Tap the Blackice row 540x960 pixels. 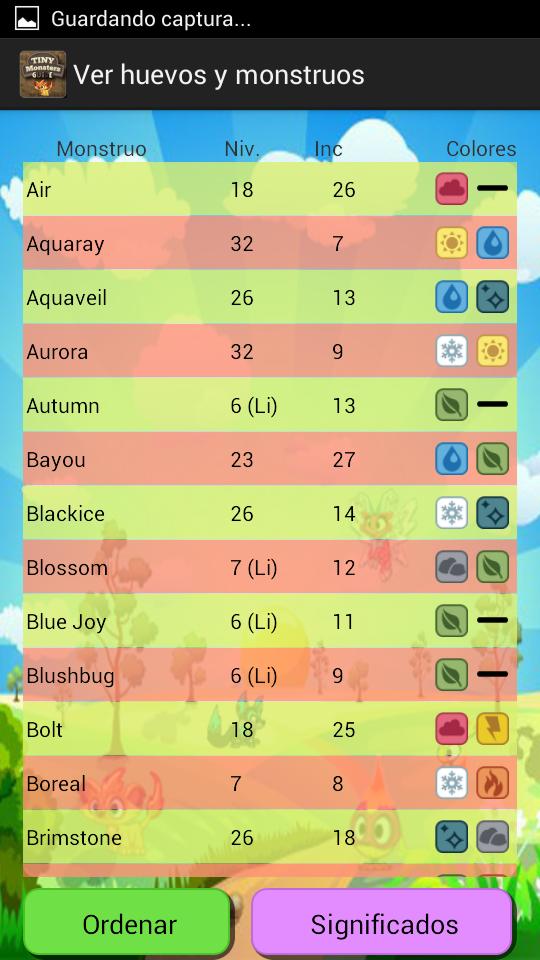tap(270, 513)
